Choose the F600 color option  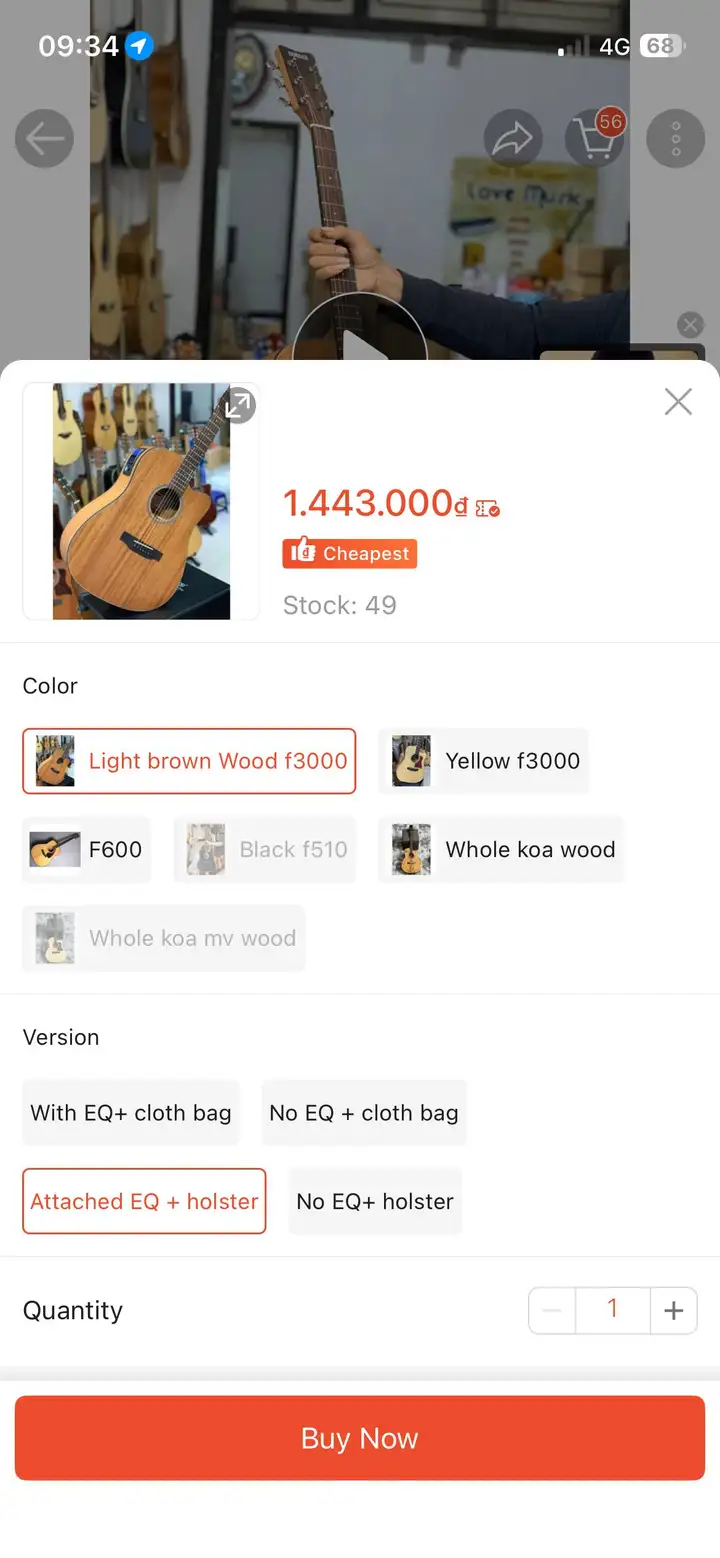86,850
